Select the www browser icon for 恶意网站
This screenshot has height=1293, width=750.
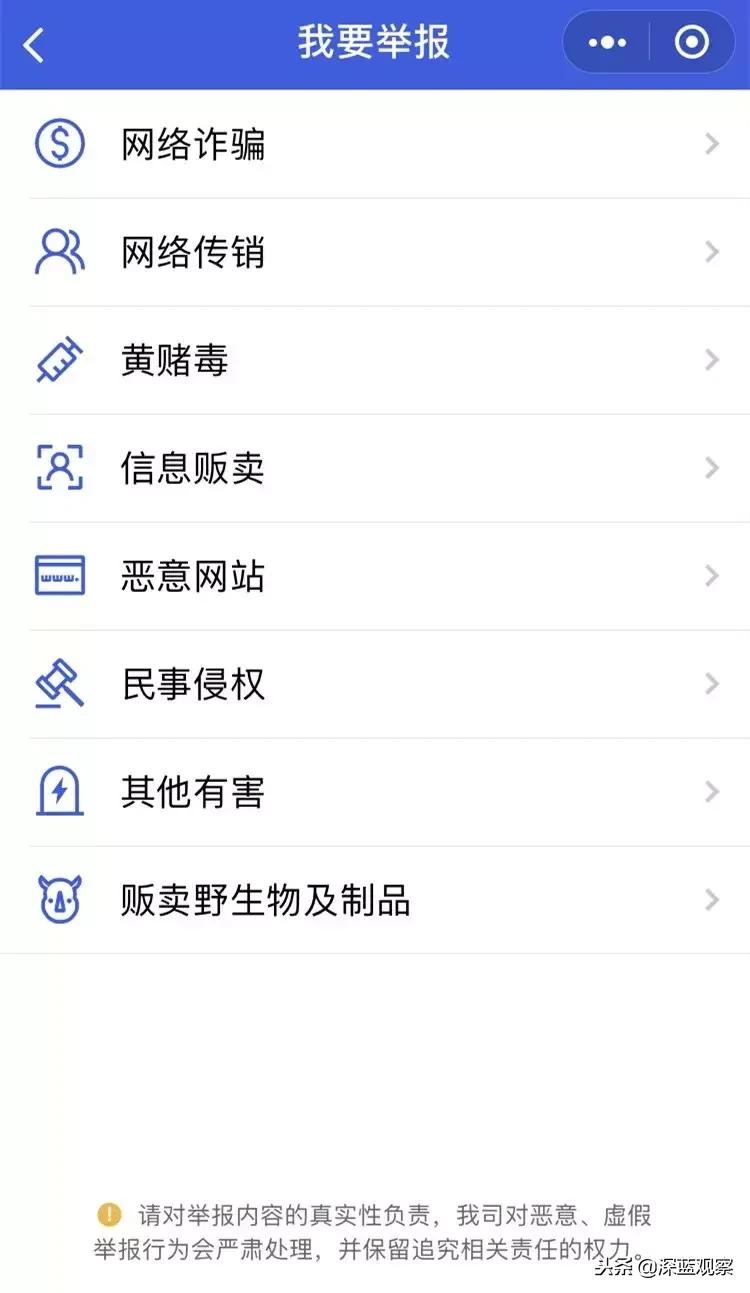click(60, 575)
